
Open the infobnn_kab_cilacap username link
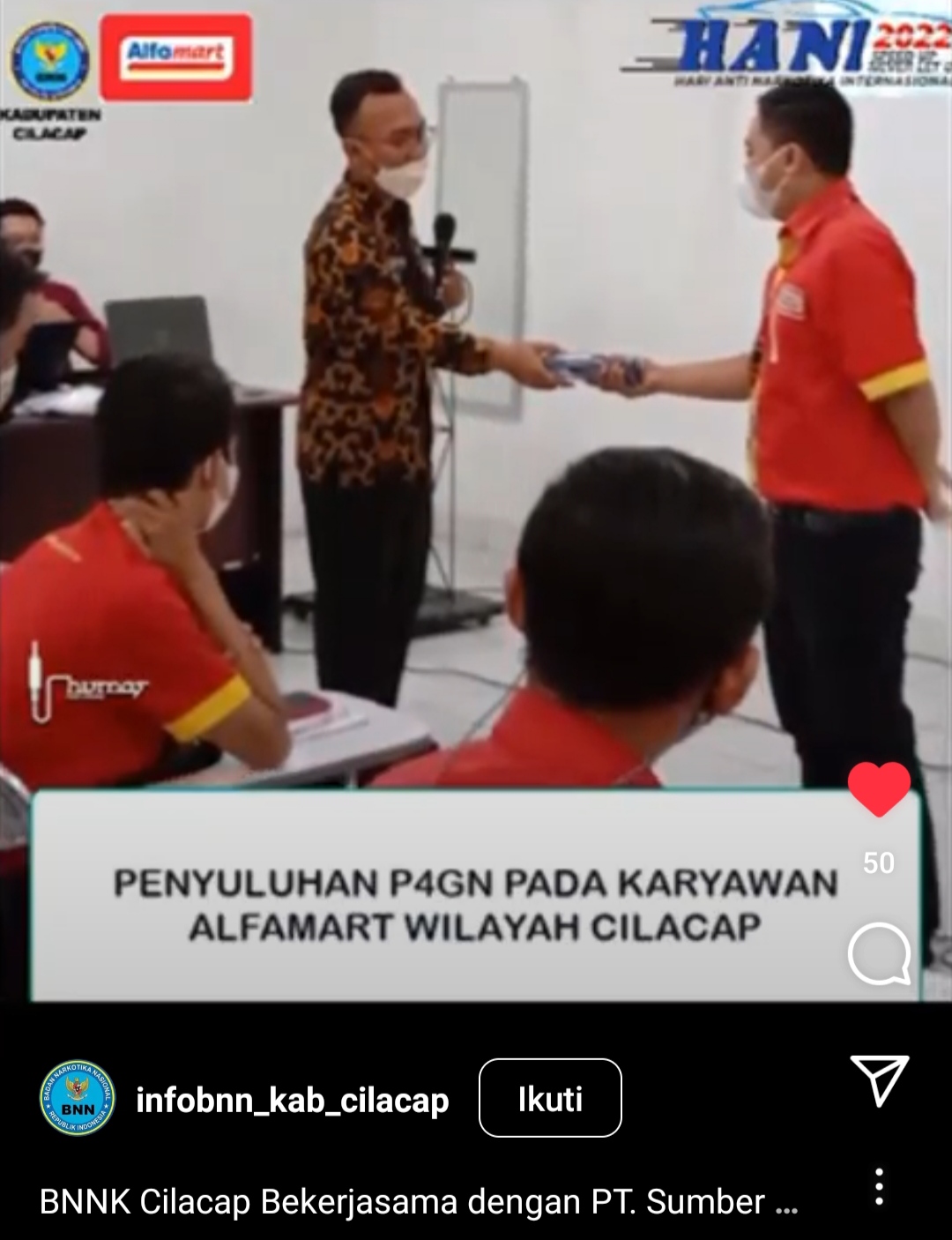[x=293, y=1100]
